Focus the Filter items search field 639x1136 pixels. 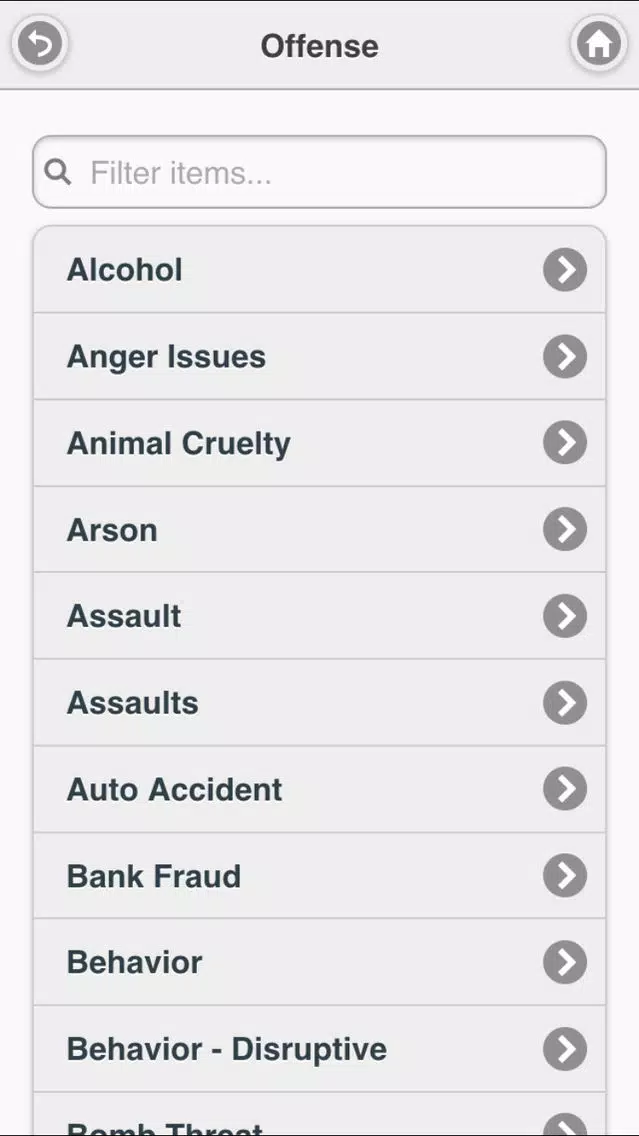click(x=320, y=172)
